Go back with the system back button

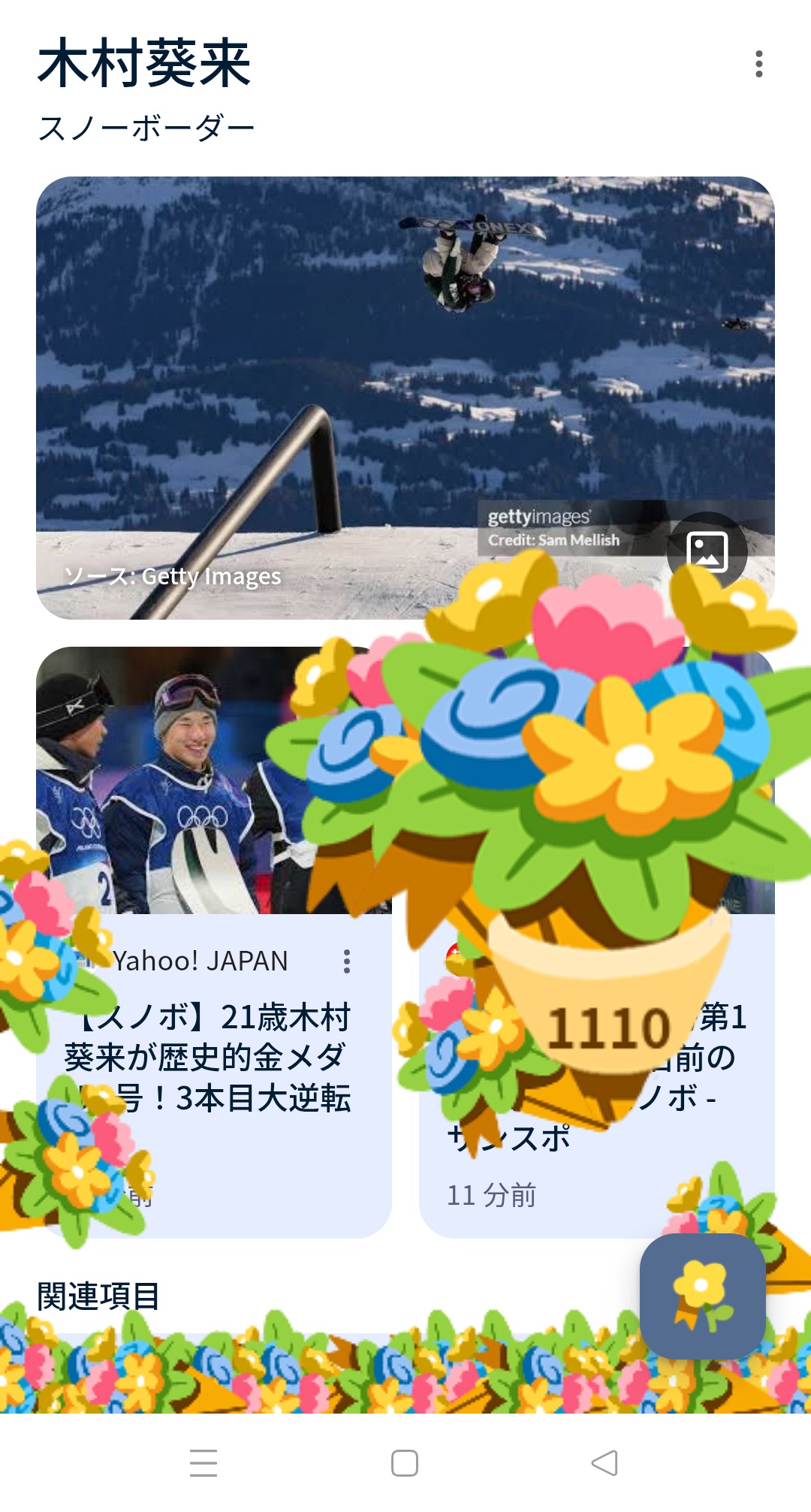[604, 1462]
